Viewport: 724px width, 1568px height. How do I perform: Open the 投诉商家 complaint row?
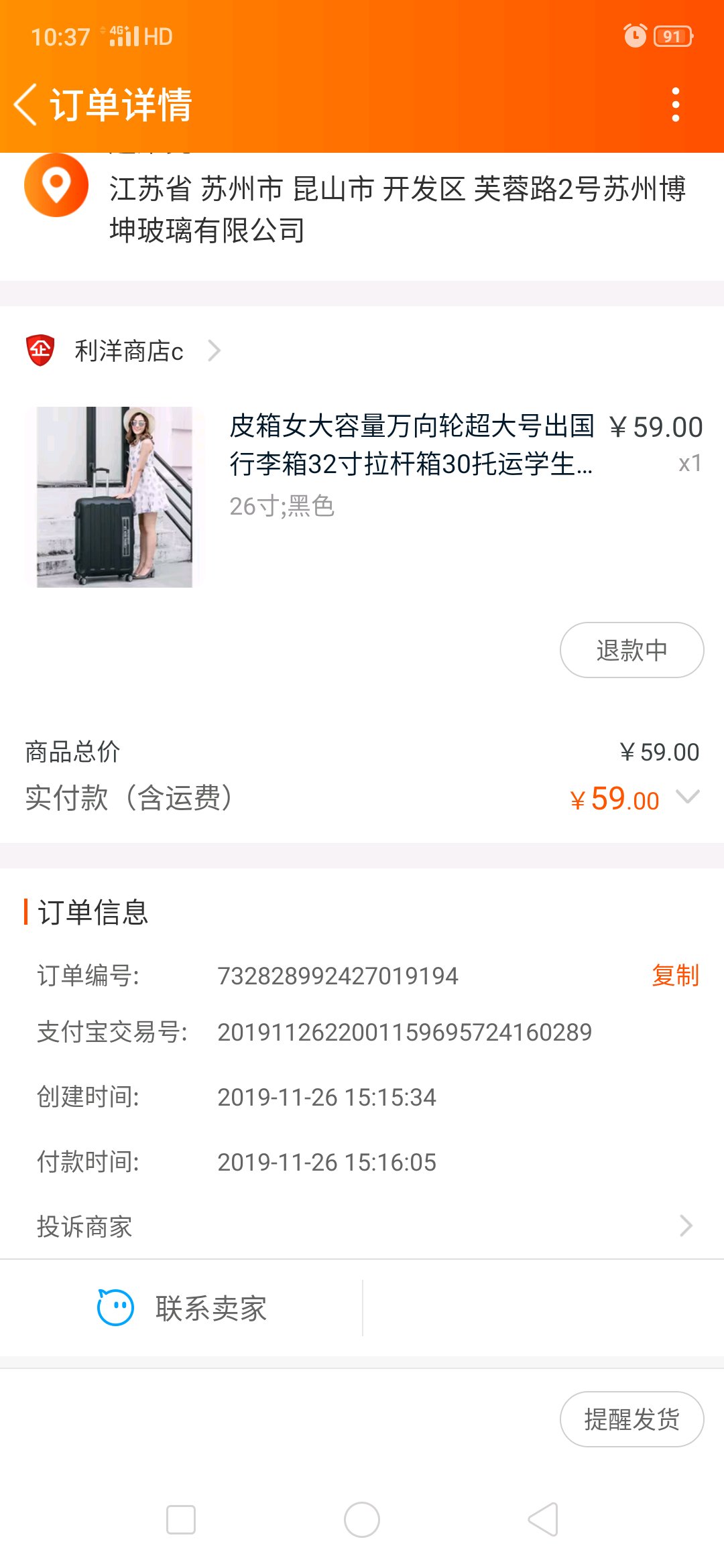click(362, 1226)
